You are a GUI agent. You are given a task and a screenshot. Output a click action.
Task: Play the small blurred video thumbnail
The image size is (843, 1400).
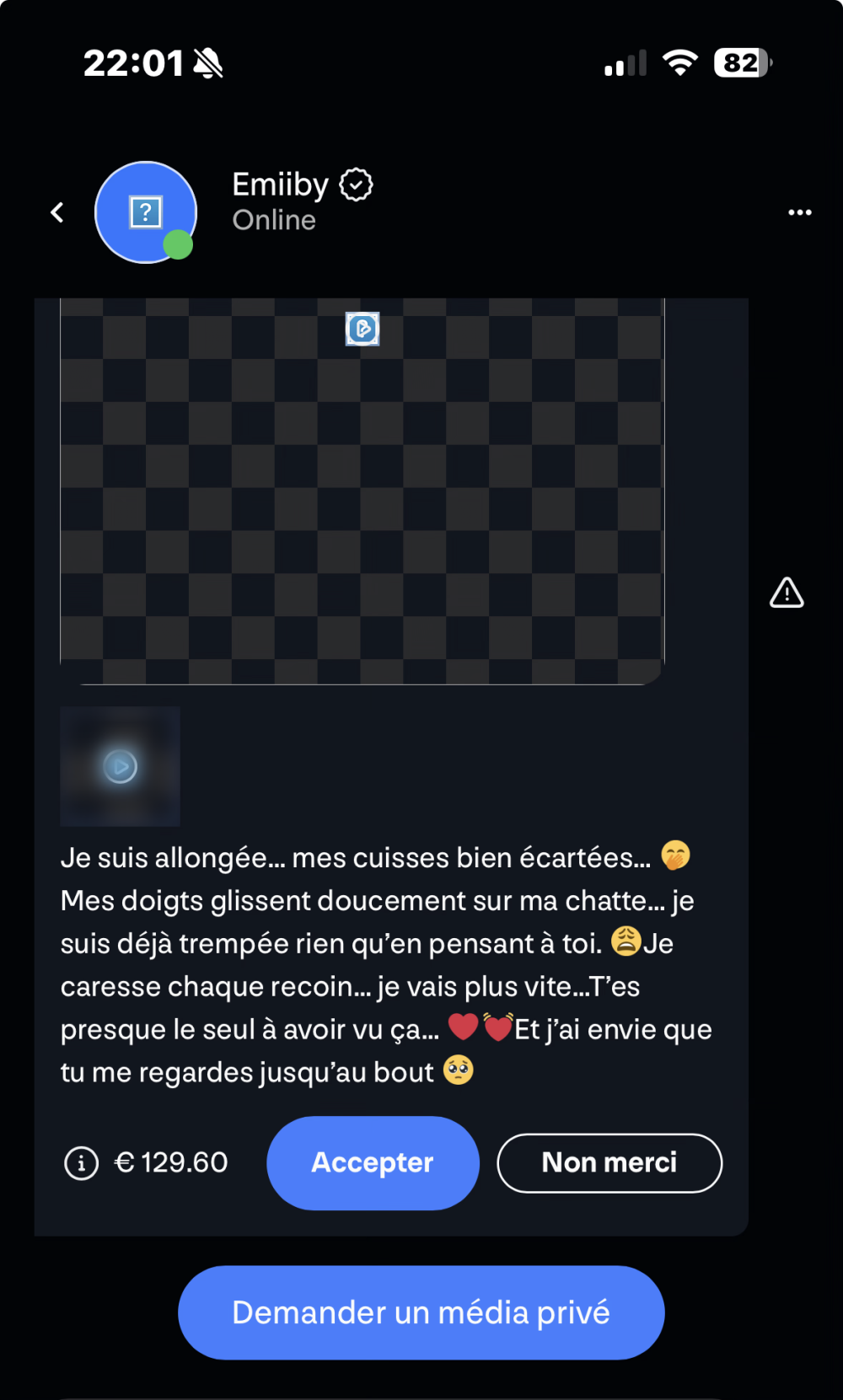121,766
